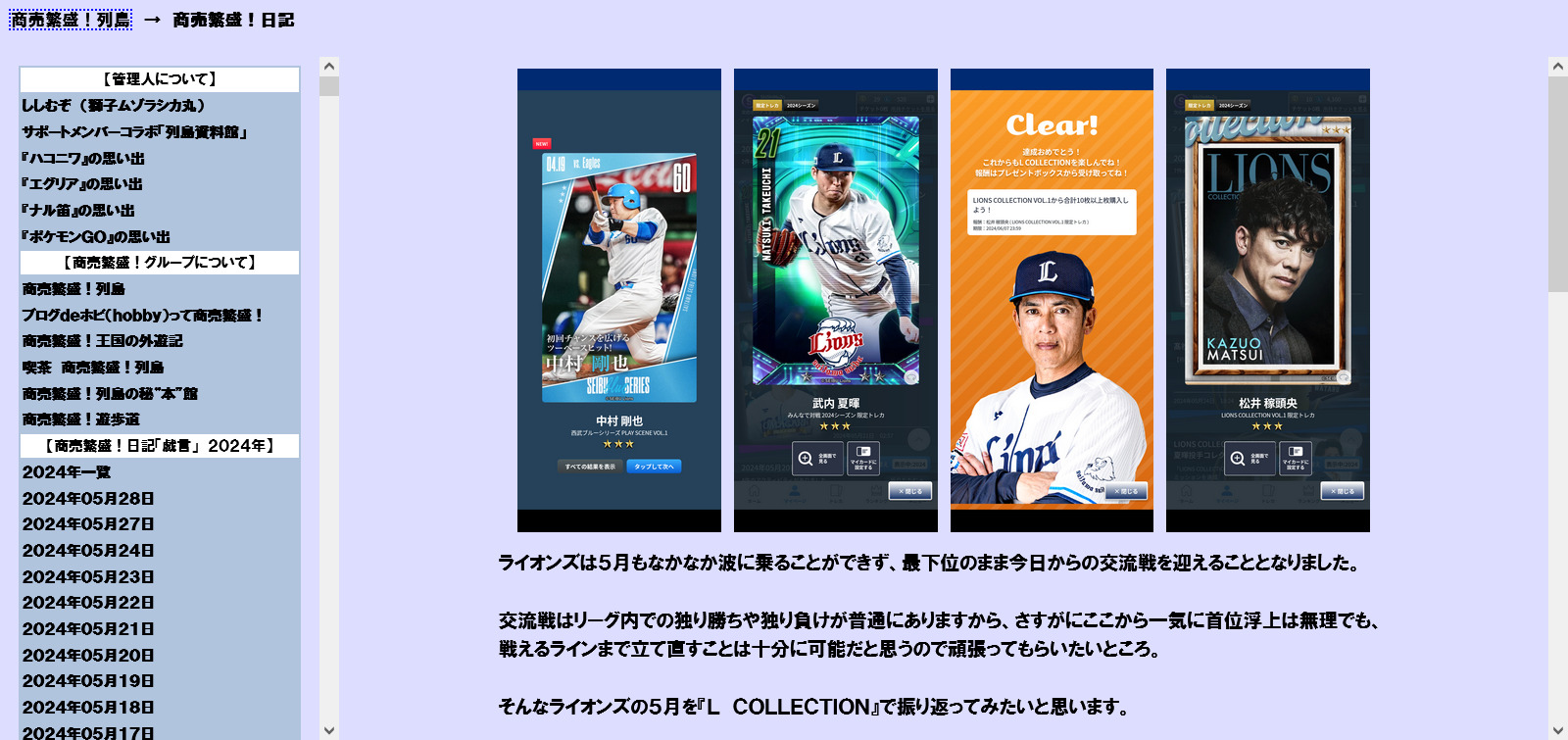Open 商売繁盛！王国の外遊記 link
The width and height of the screenshot is (1568, 740).
tap(103, 341)
